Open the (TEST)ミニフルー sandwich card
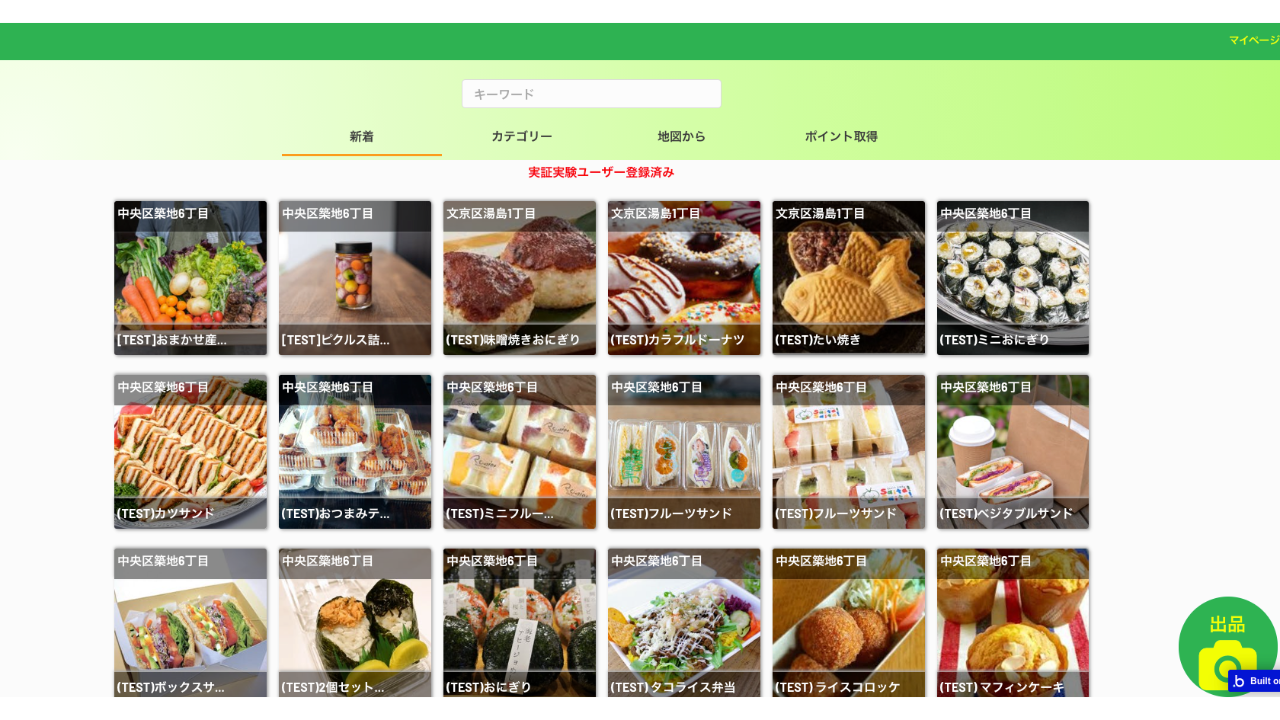The image size is (1280, 720). click(519, 452)
